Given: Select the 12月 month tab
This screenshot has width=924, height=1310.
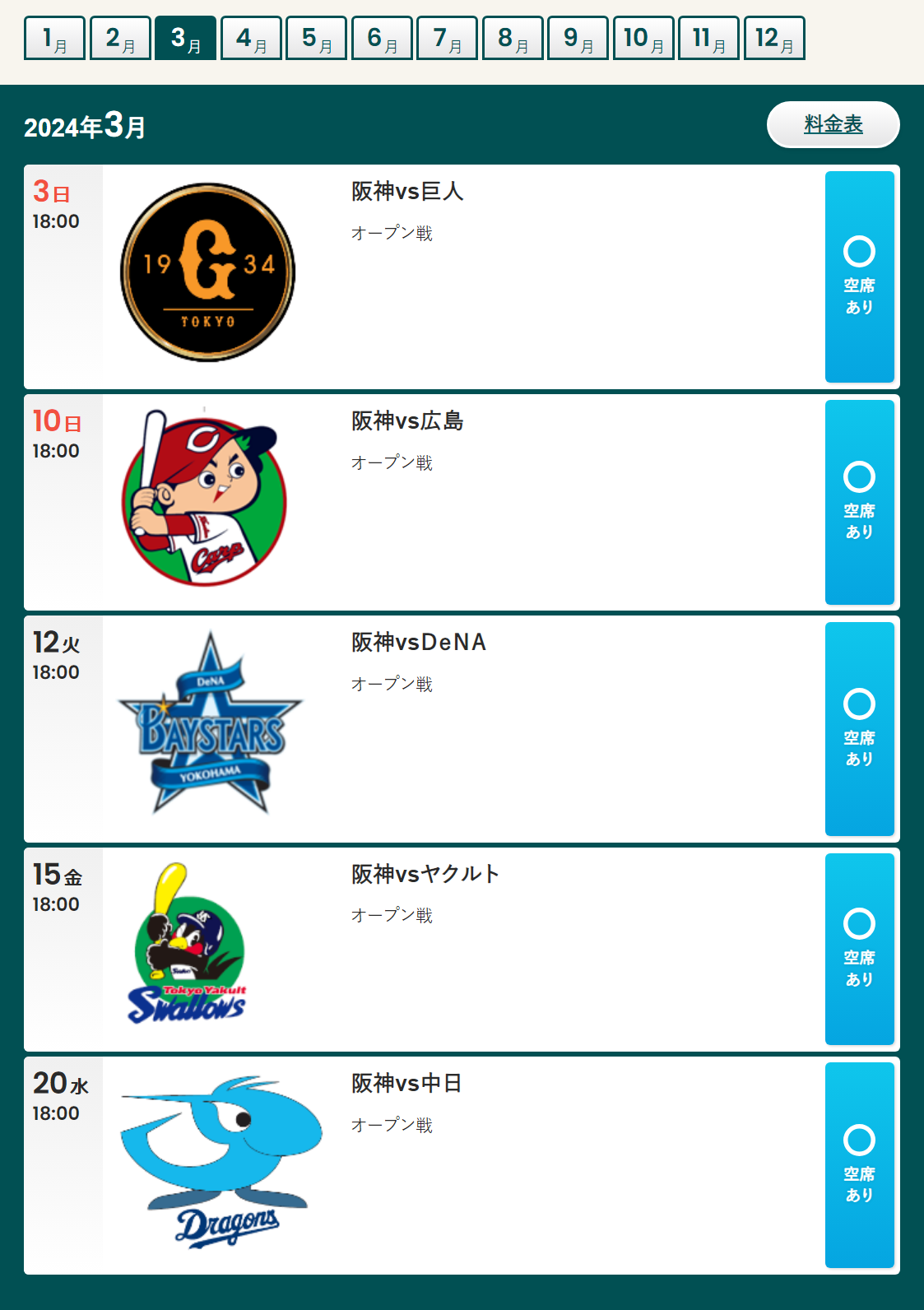Looking at the screenshot, I should [x=774, y=38].
